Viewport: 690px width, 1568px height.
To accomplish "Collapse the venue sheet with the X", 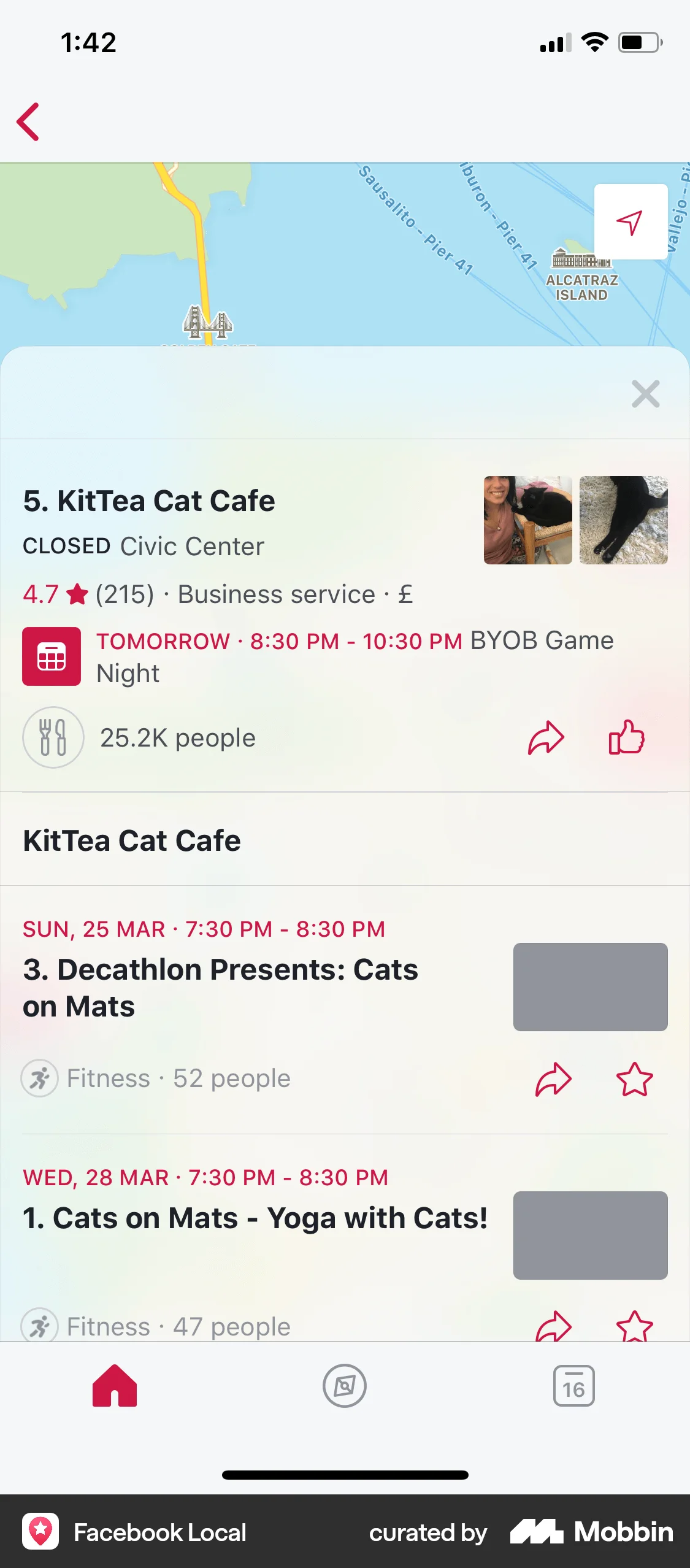I will click(645, 394).
